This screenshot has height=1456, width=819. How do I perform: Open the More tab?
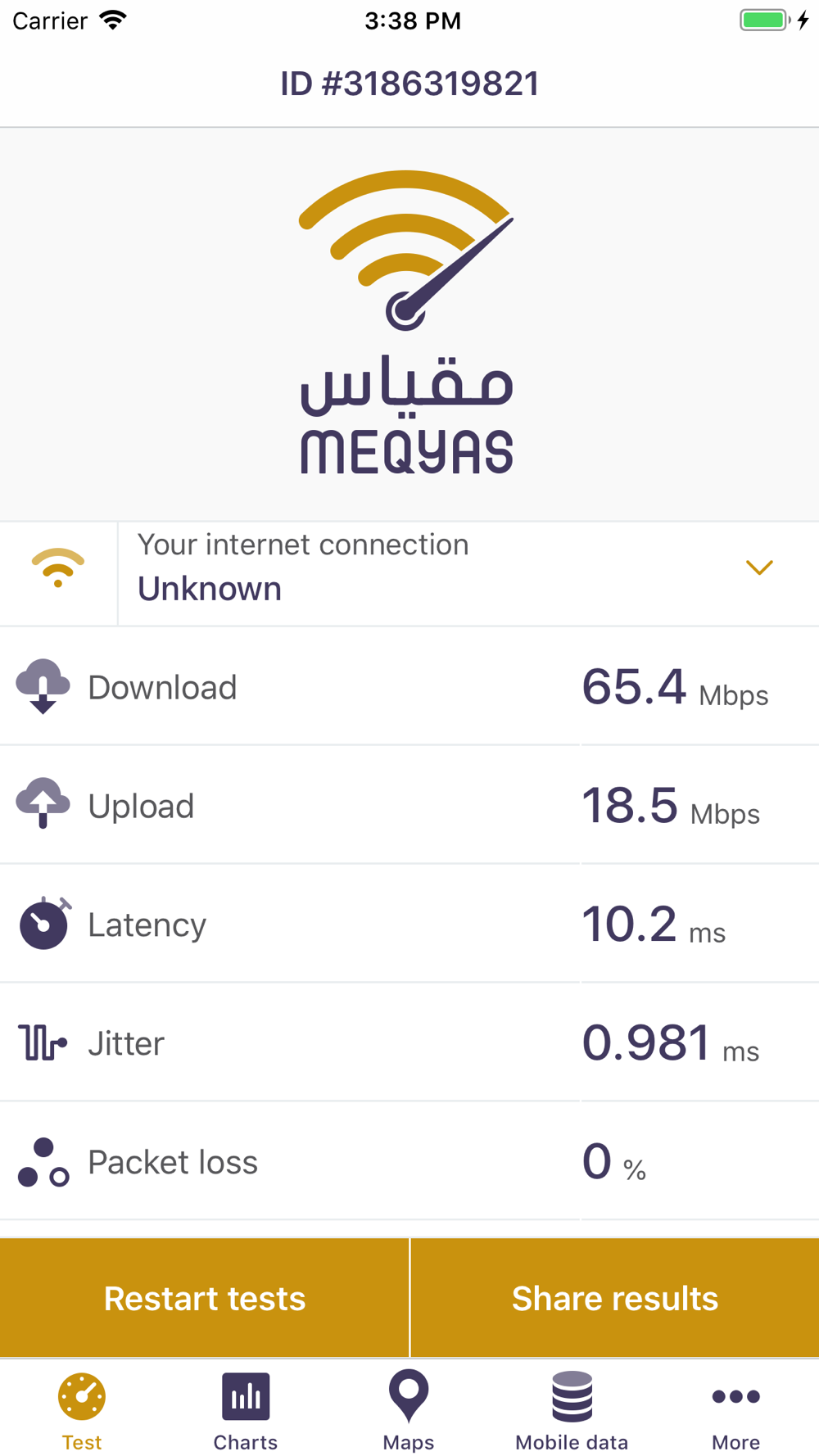point(736,1412)
